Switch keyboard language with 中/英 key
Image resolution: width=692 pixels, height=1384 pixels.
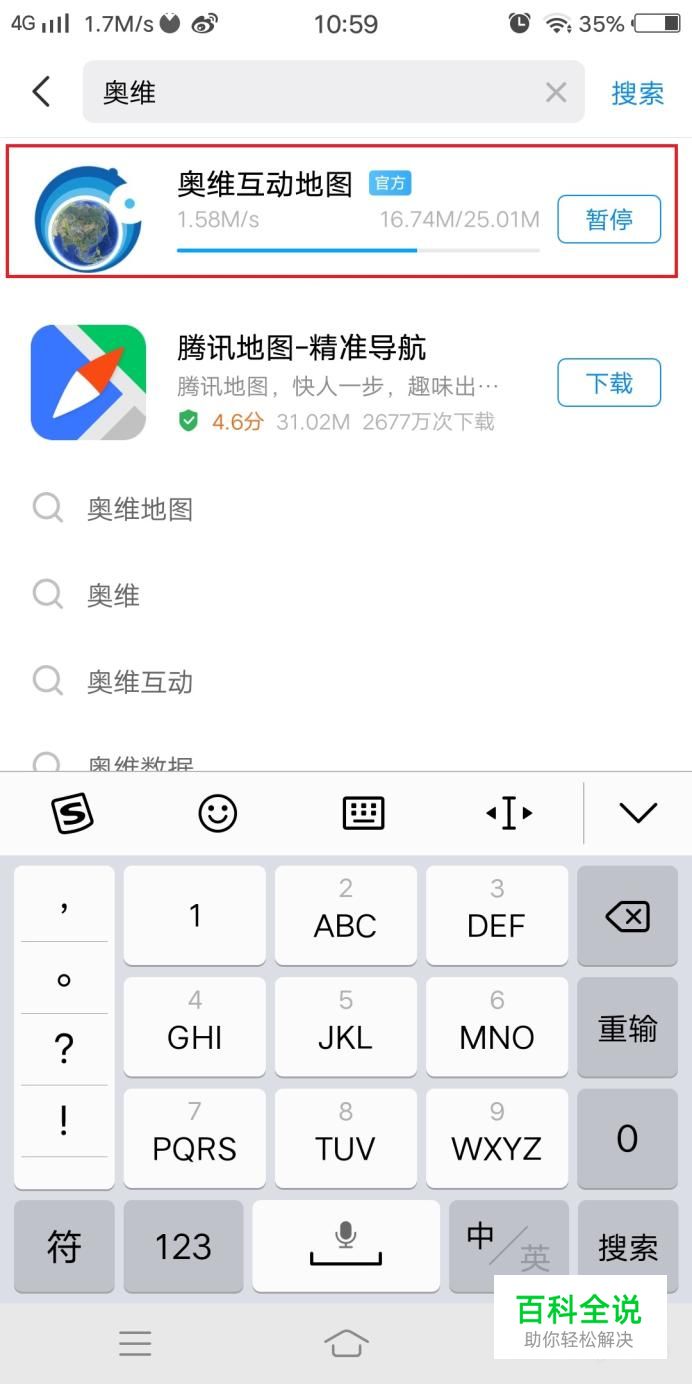pyautogui.click(x=508, y=1246)
